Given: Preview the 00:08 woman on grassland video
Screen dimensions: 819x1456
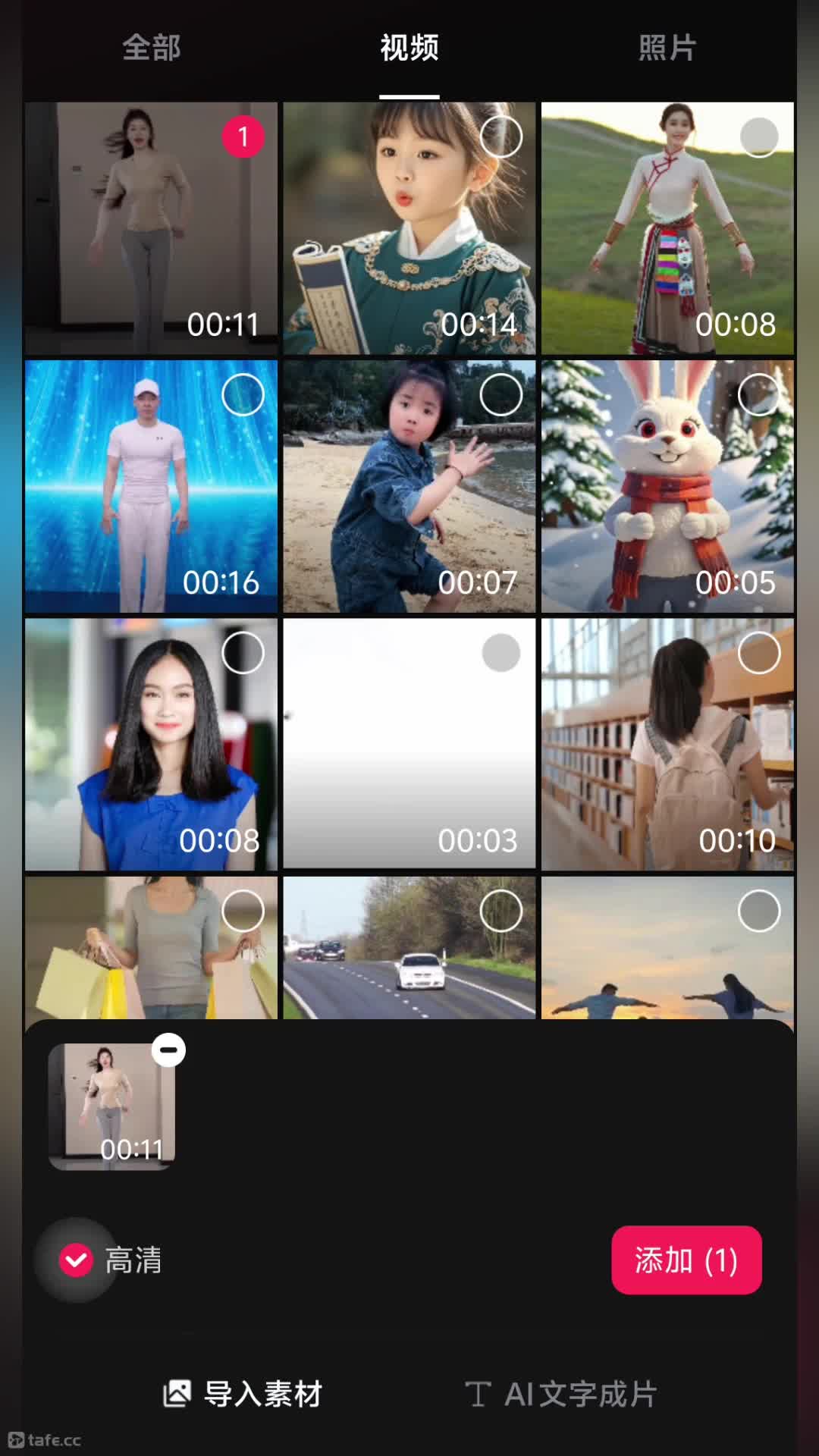Looking at the screenshot, I should [667, 228].
